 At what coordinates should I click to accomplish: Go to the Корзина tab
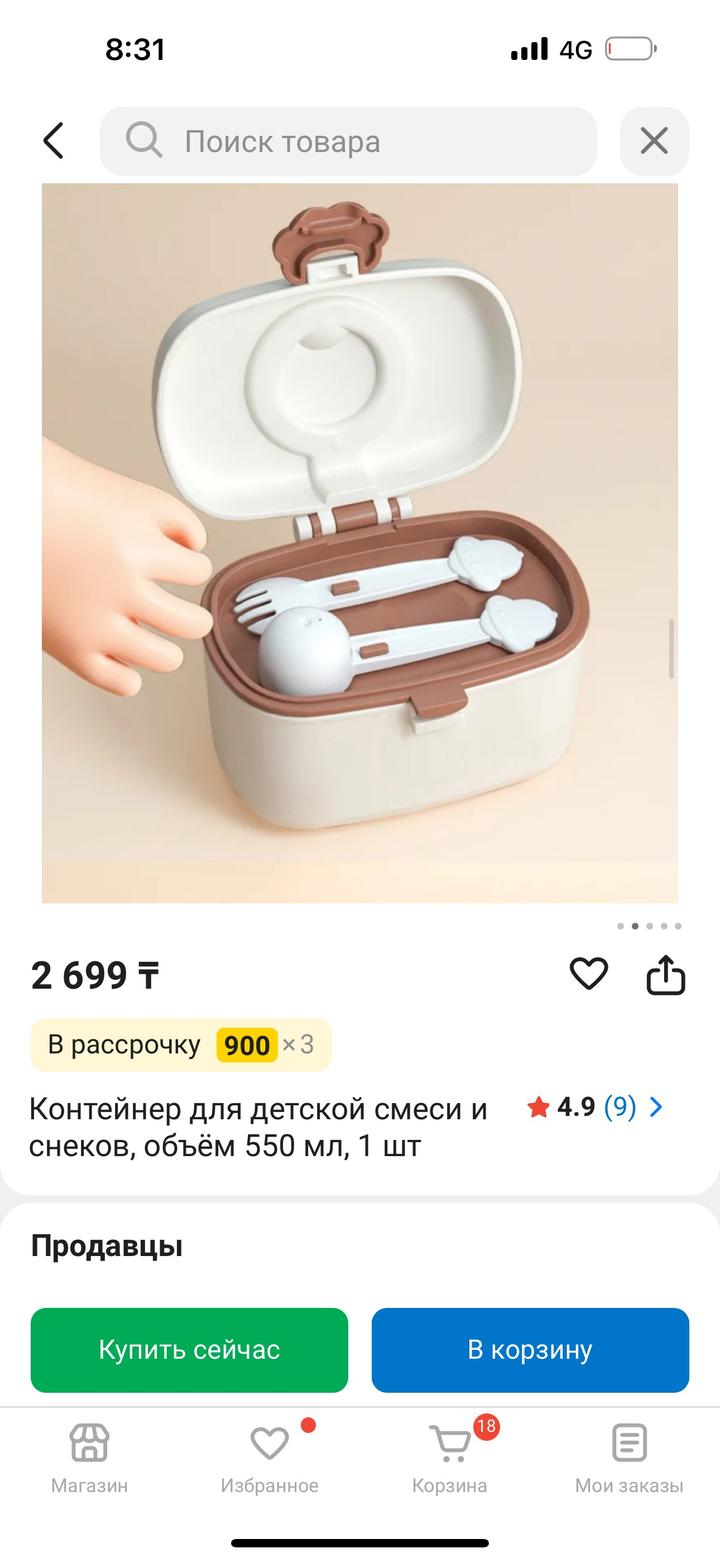click(450, 1458)
